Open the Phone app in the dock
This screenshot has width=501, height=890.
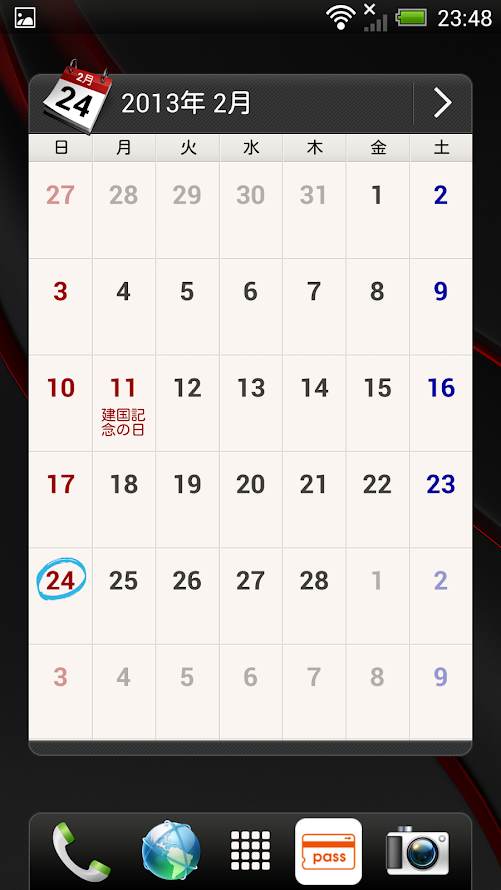click(81, 851)
